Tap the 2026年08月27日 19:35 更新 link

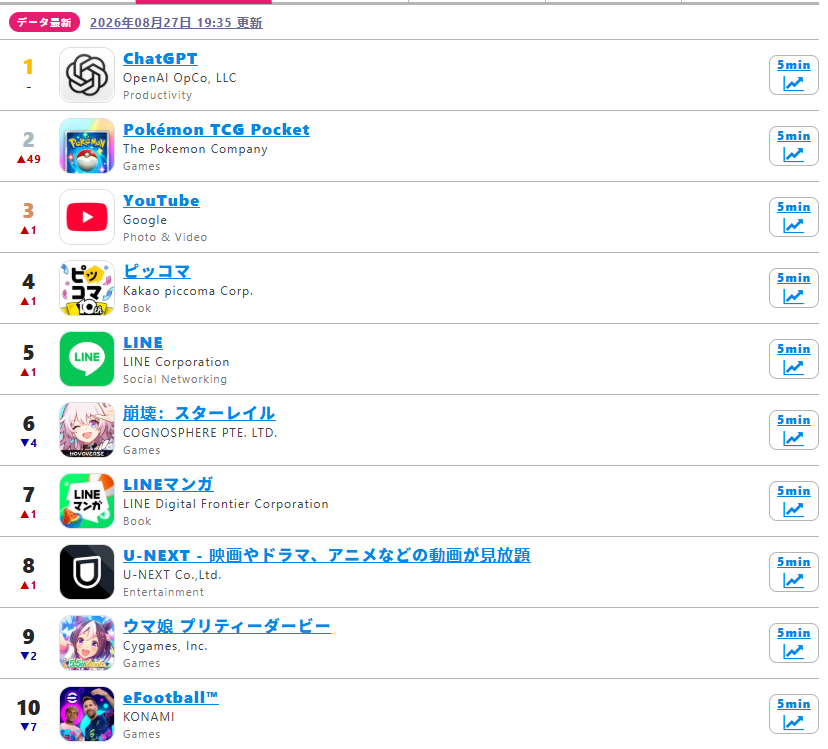(176, 23)
